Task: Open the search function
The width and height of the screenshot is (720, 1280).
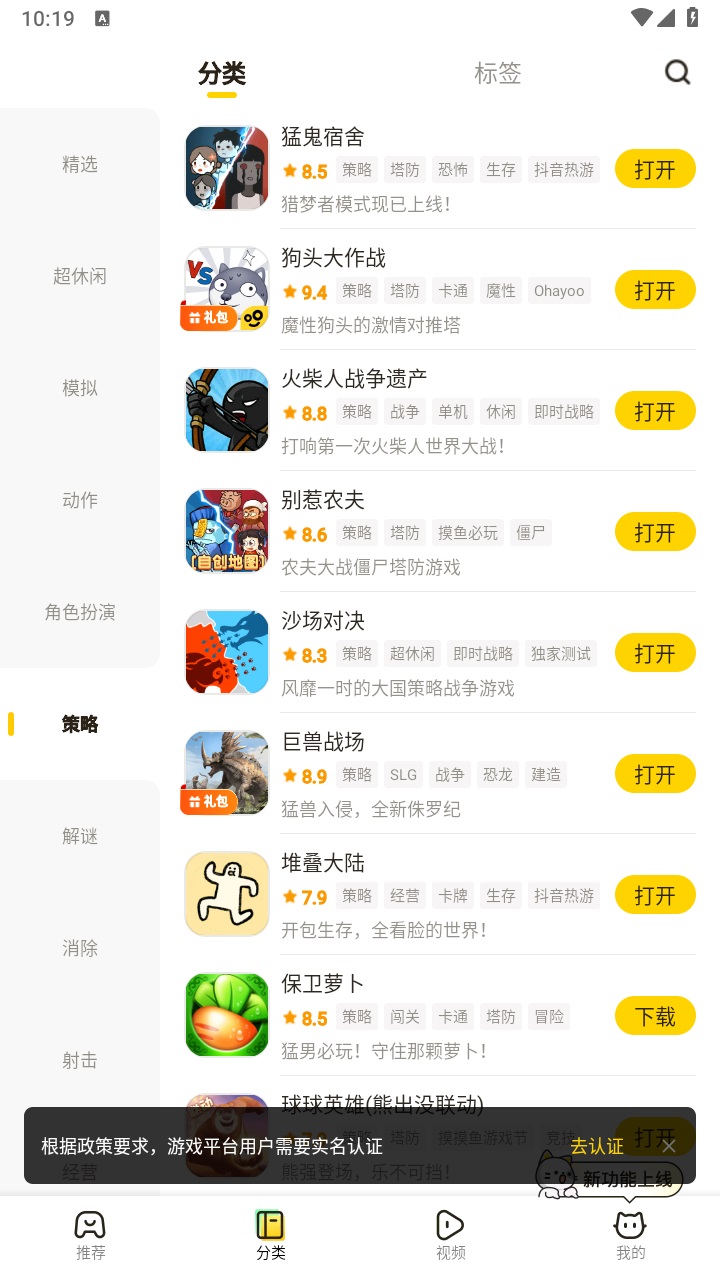Action: coord(678,72)
